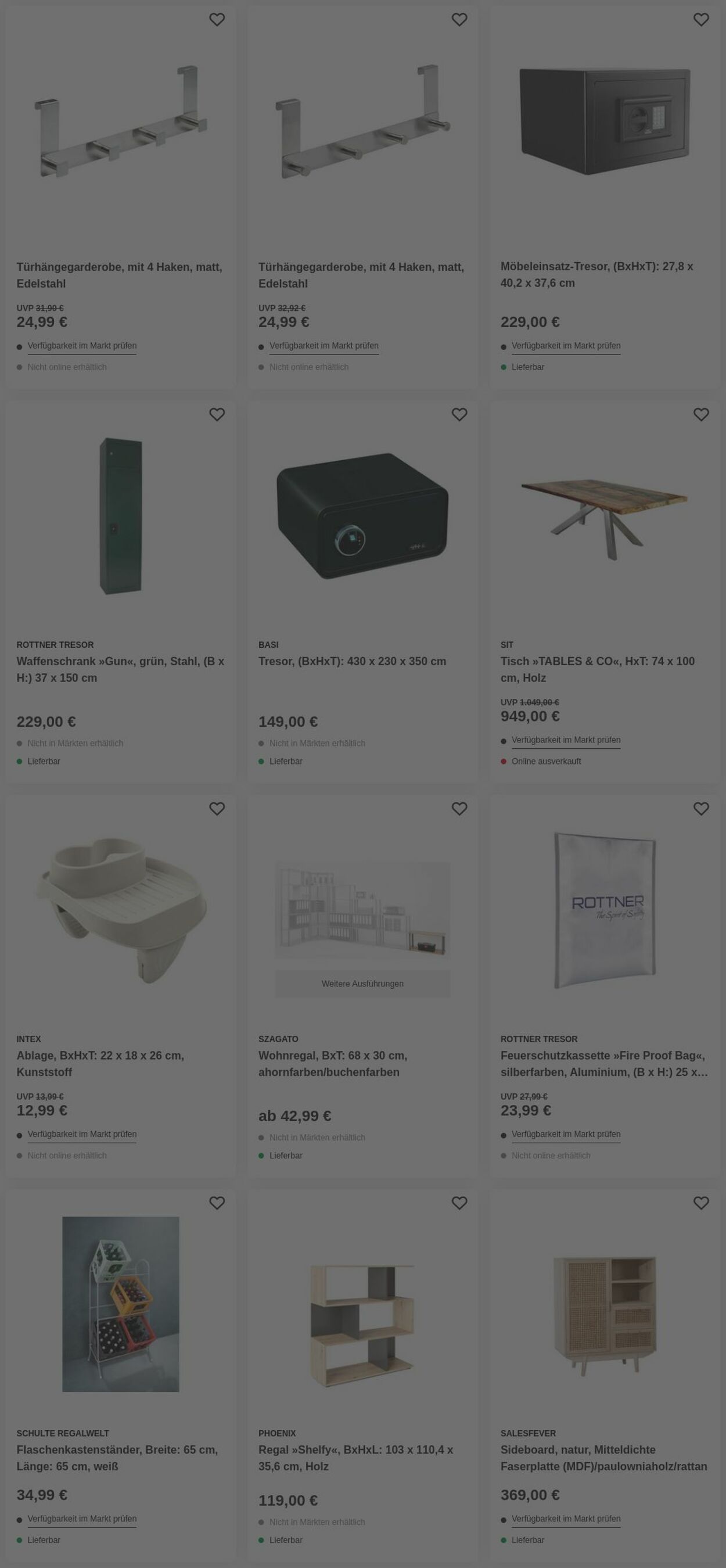The height and width of the screenshot is (1568, 726).
Task: Check Verfügbarkeit im Markt for the Flaschenkastenständer
Action: (x=81, y=1519)
